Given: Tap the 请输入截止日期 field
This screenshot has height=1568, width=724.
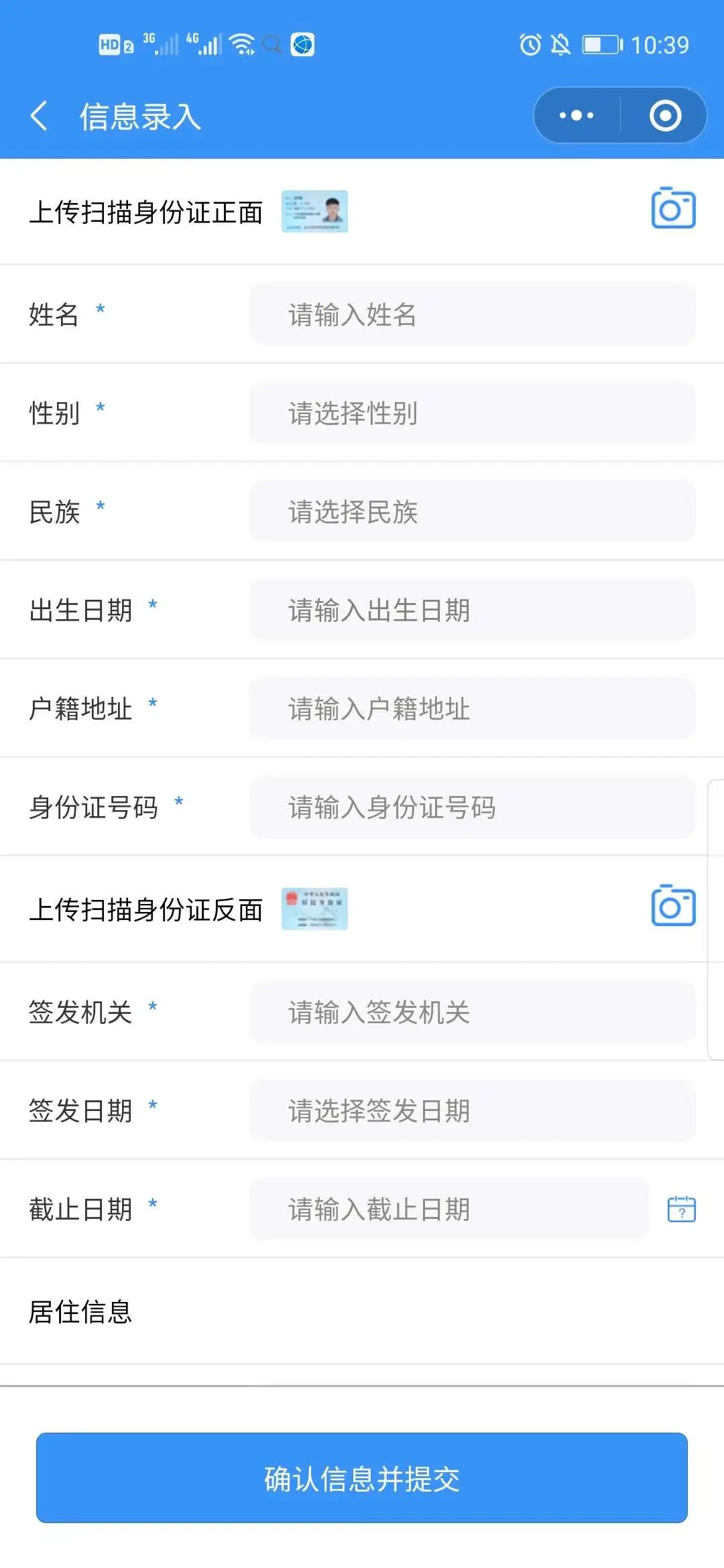Looking at the screenshot, I should click(x=449, y=1209).
